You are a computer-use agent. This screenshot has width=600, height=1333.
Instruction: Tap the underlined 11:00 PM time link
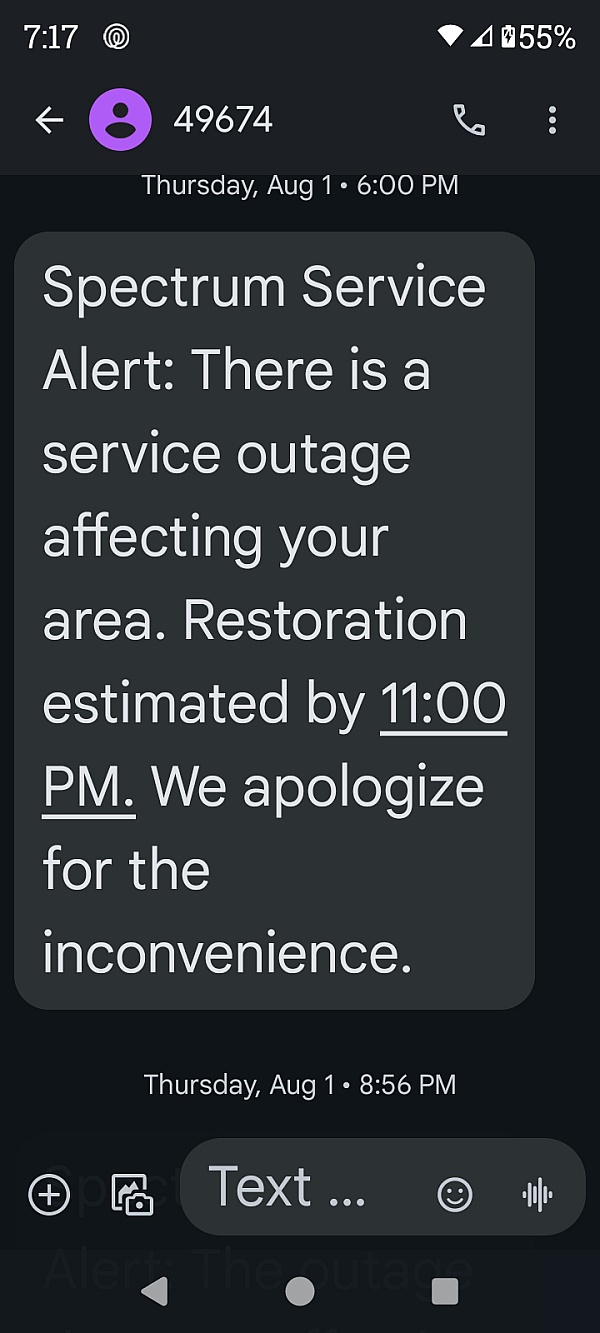(x=443, y=706)
